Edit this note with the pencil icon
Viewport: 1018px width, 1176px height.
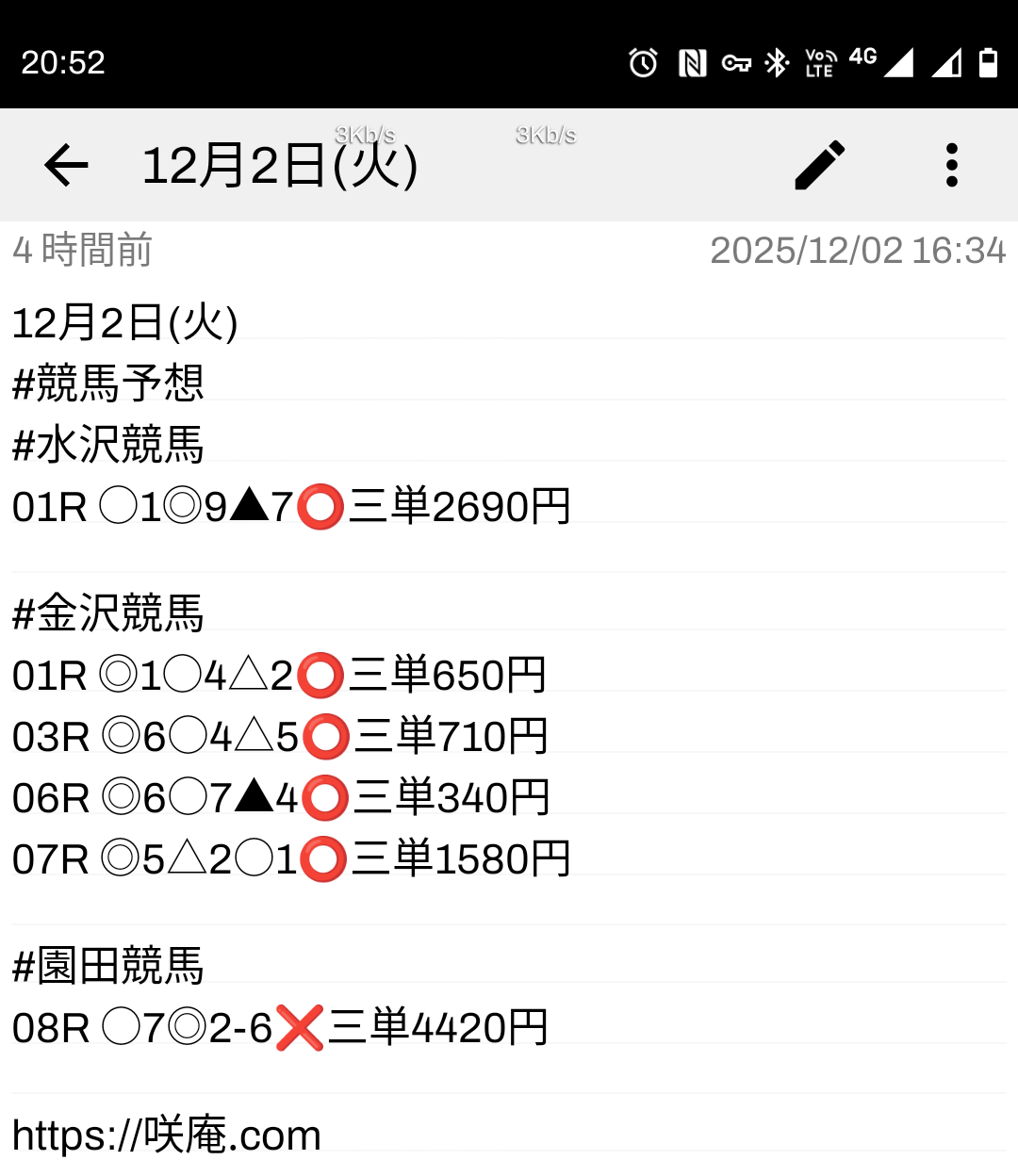[820, 166]
